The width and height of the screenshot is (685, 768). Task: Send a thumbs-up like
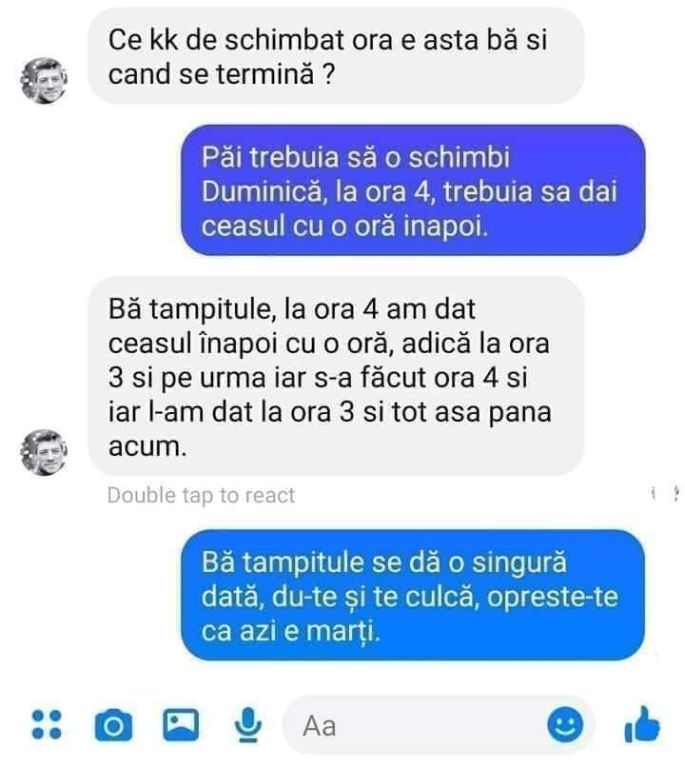(641, 725)
